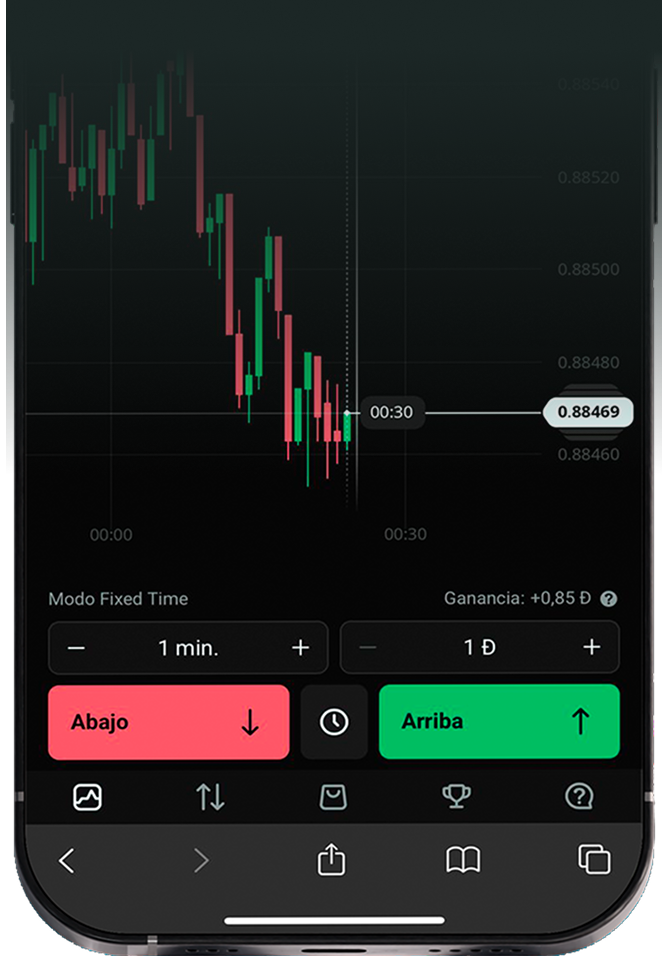Open browser bookmarks
Image resolution: width=668 pixels, height=956 pixels.
(463, 859)
